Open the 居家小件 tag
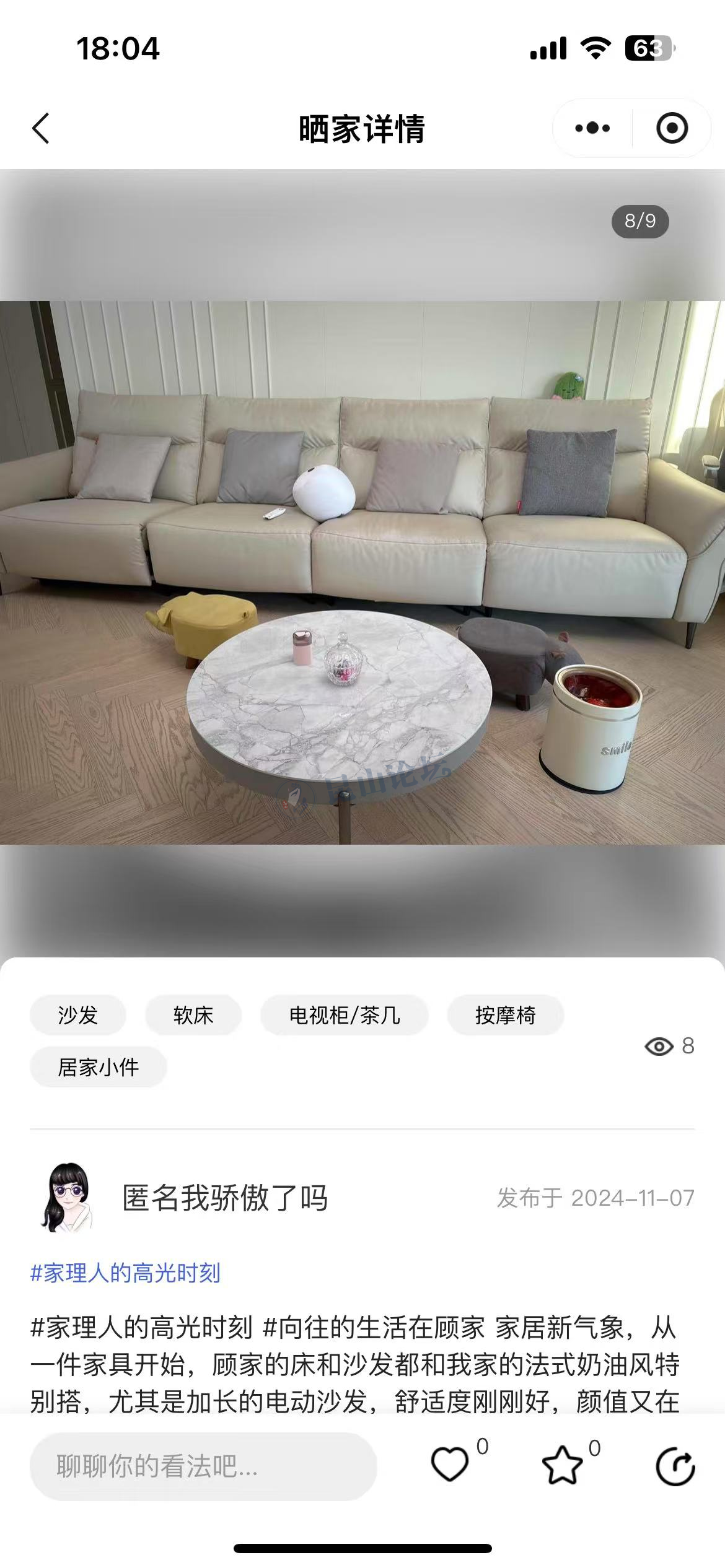This screenshot has height=1568, width=725. [98, 1067]
